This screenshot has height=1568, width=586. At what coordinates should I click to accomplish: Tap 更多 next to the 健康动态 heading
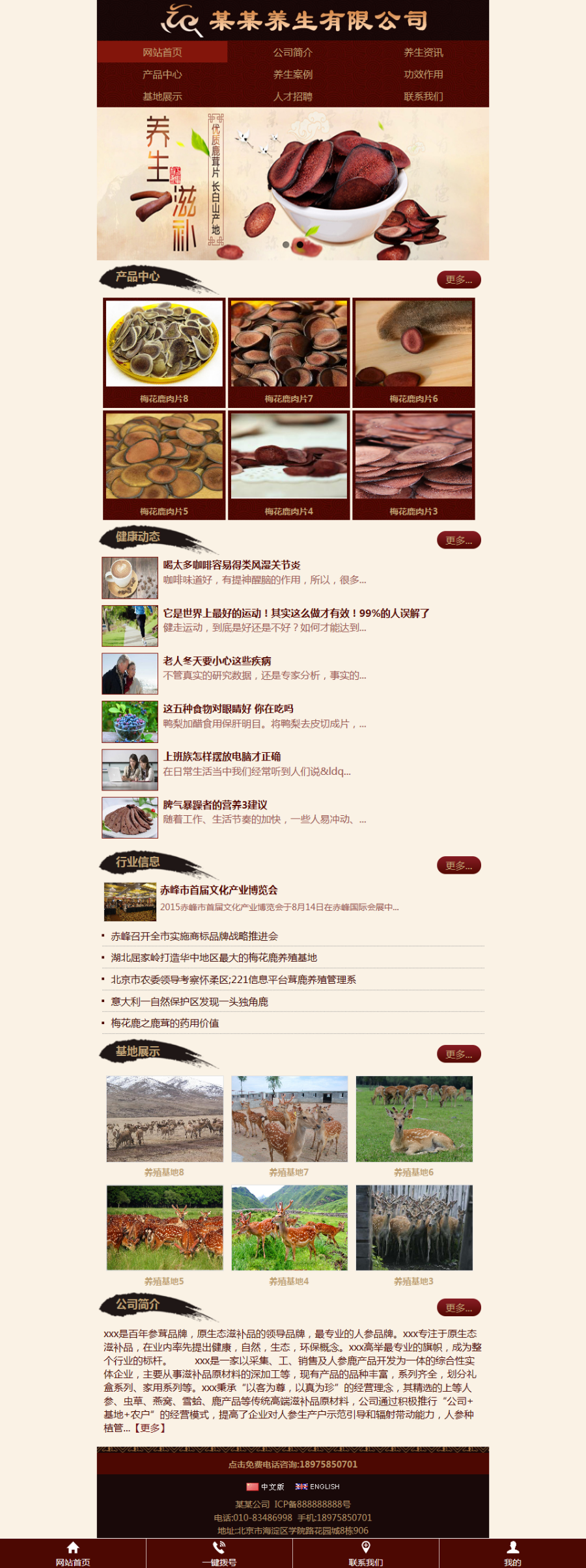point(458,540)
